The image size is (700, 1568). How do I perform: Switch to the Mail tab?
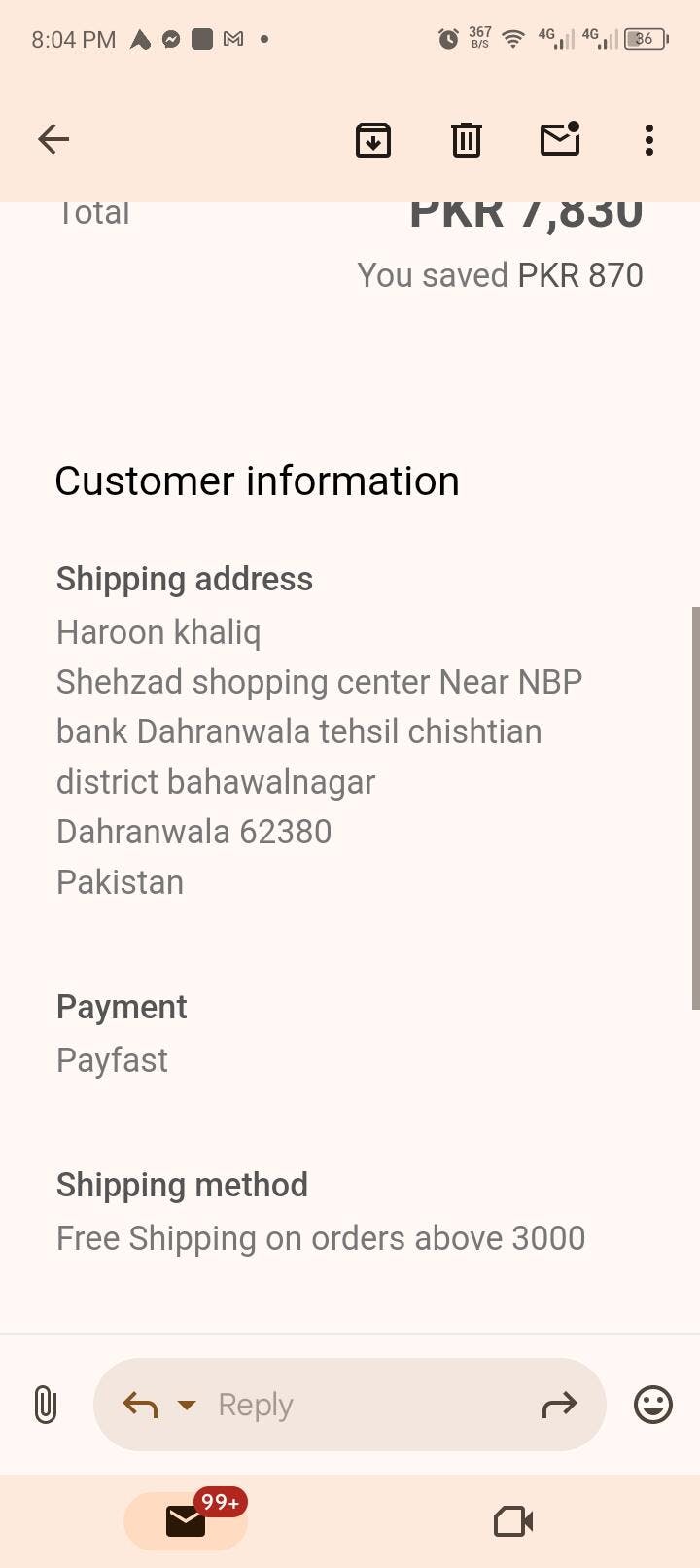[x=186, y=1520]
